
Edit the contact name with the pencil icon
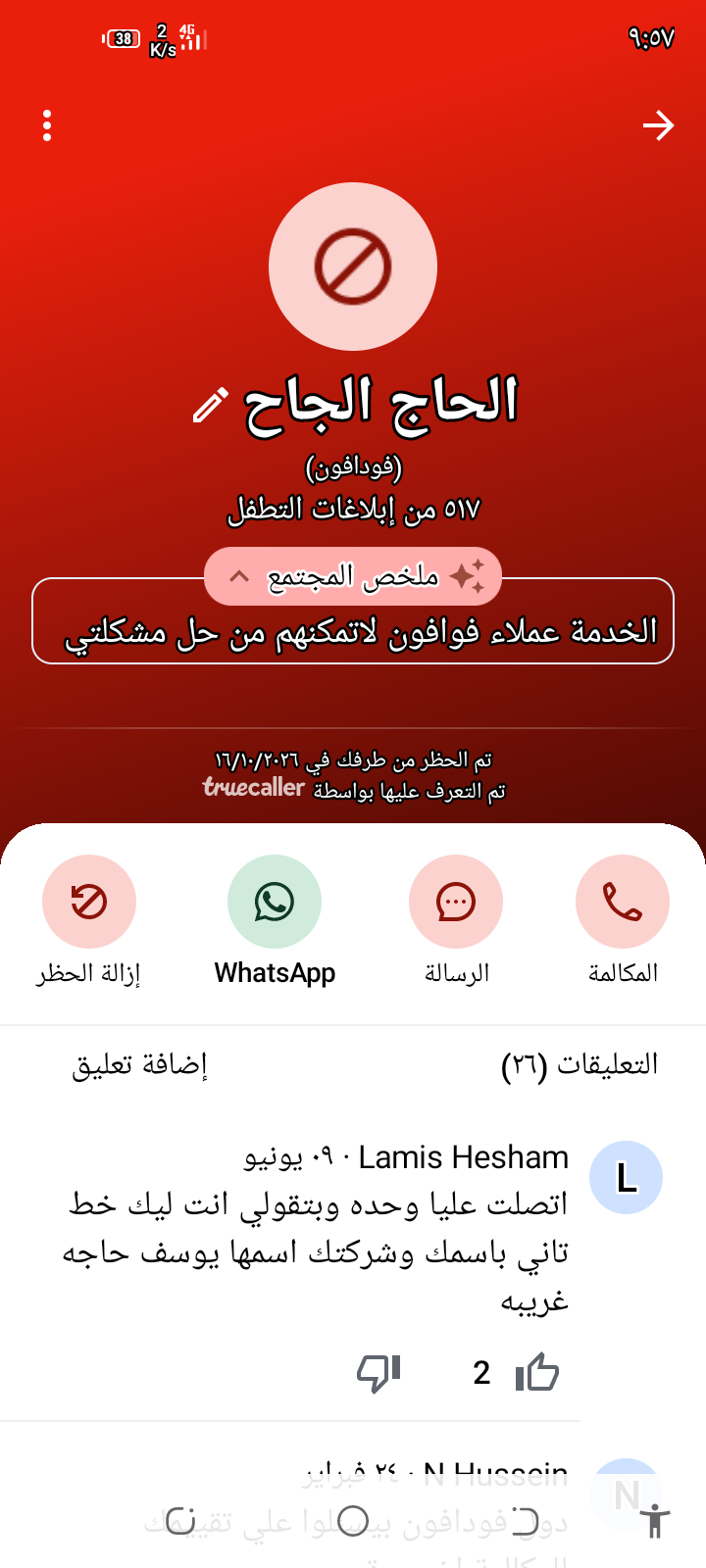tap(210, 405)
